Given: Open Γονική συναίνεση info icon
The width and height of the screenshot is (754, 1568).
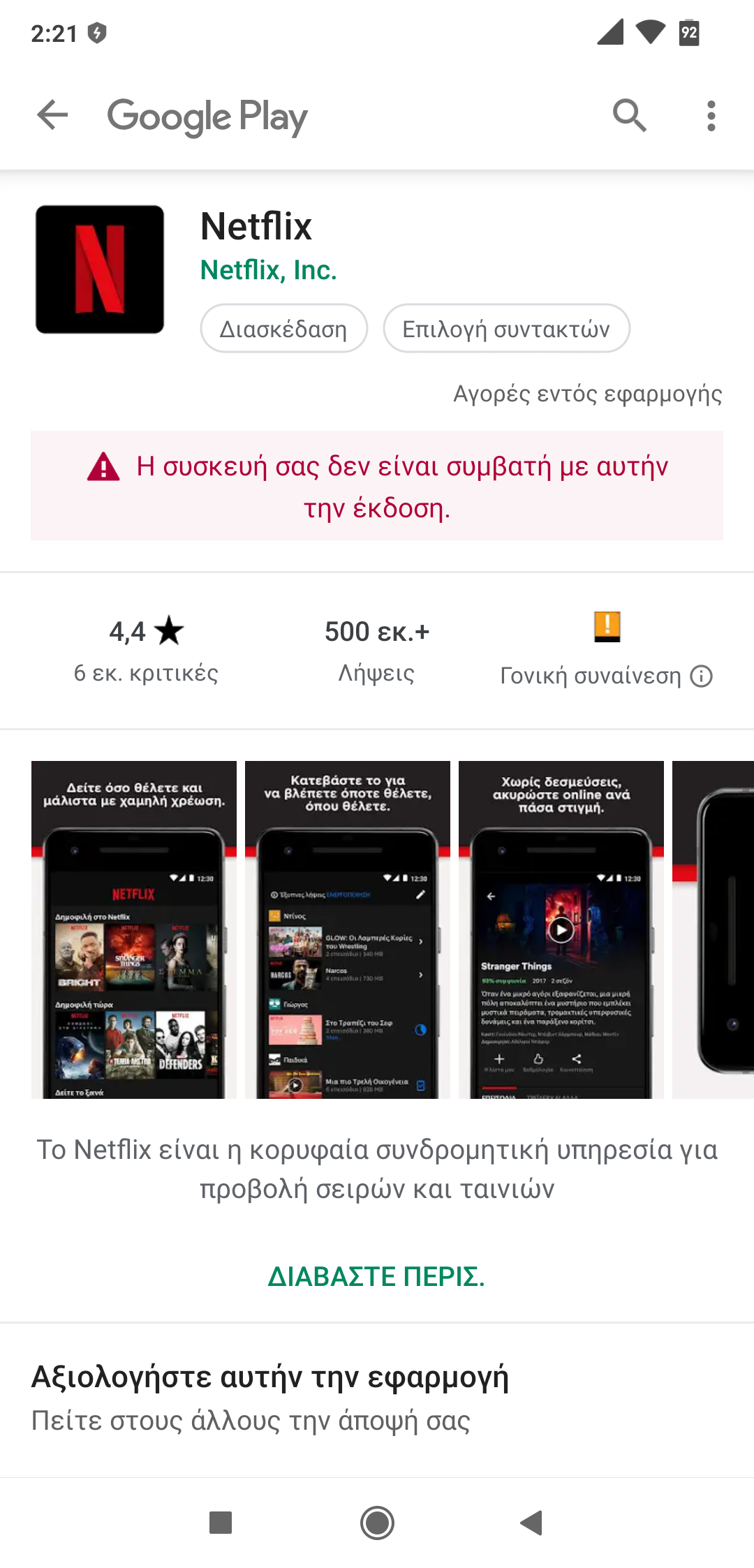Looking at the screenshot, I should [x=701, y=676].
